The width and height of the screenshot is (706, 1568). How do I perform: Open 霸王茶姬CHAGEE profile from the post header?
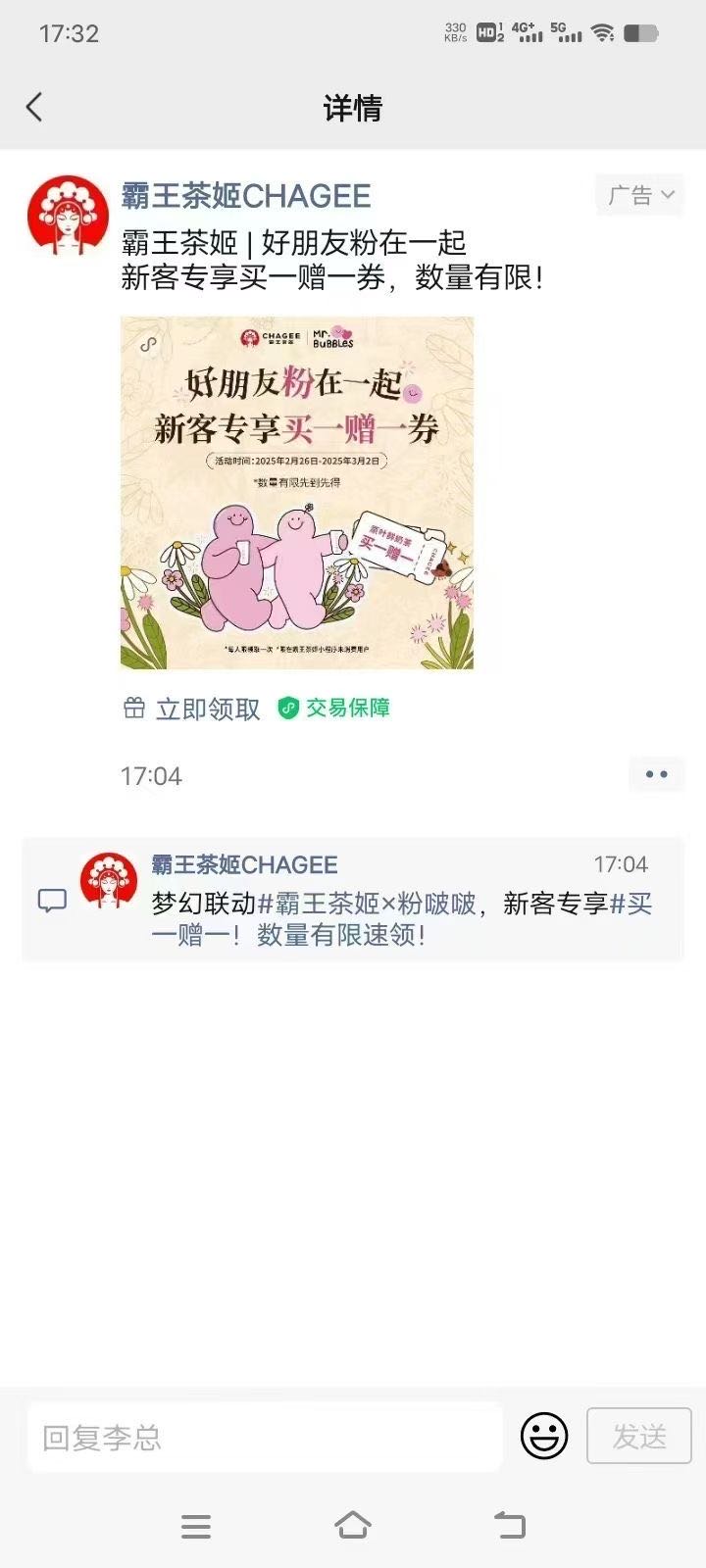[x=246, y=196]
